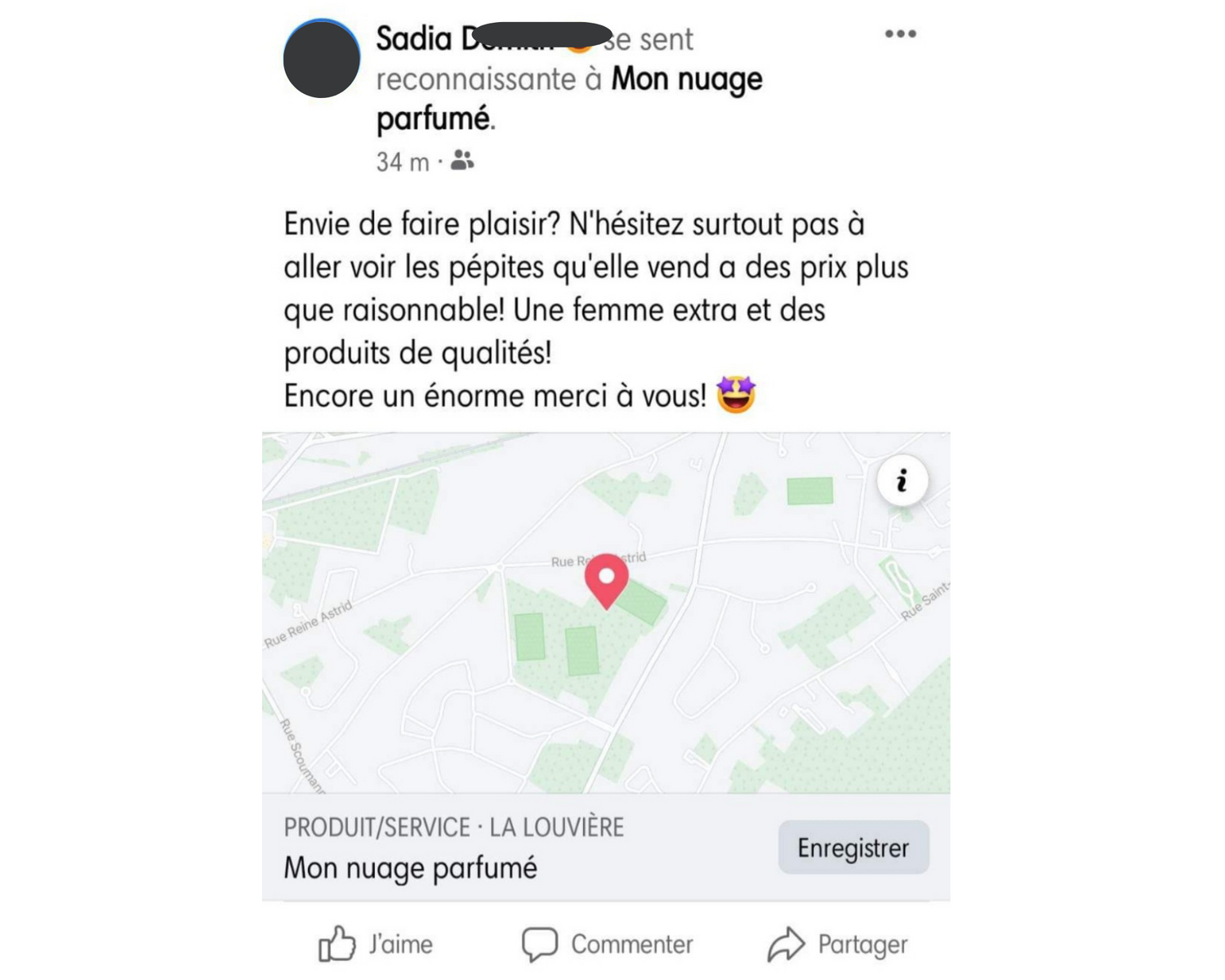Share the post with Partager
The image size is (1225, 980).
[x=838, y=944]
